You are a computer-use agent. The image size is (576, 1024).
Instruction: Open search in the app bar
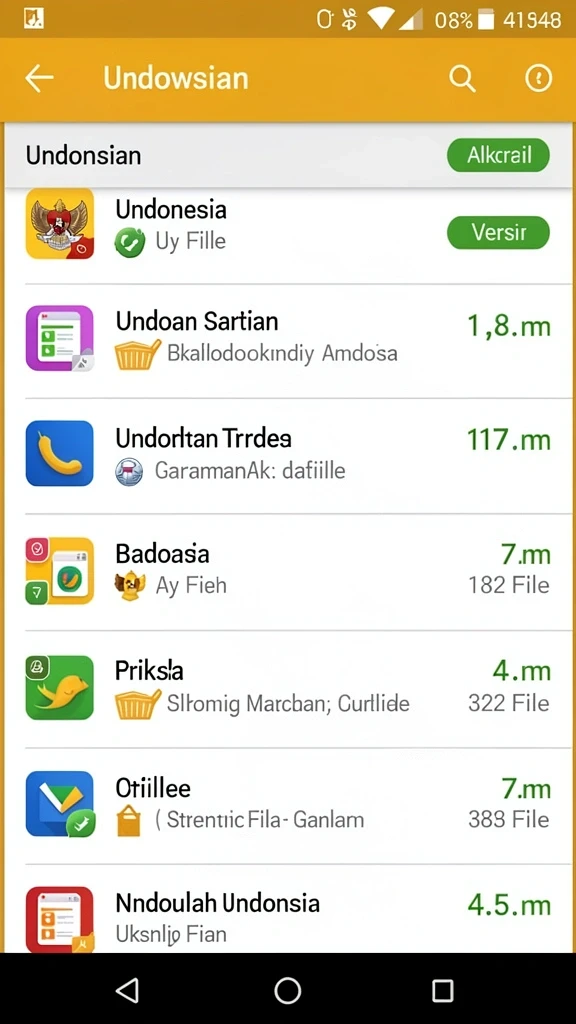point(462,79)
